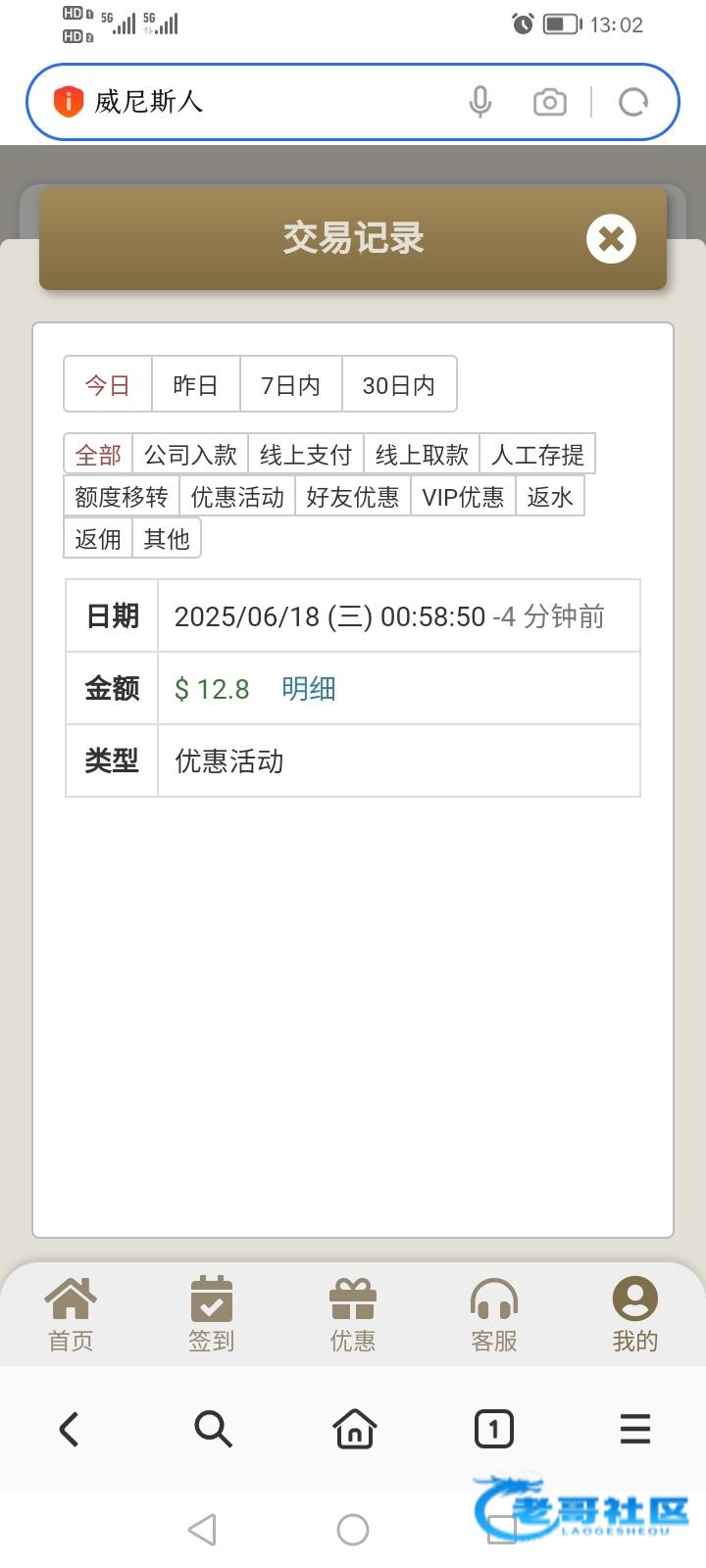706x1568 pixels.
Task: Go to the 首页 tab
Action: [71, 1314]
